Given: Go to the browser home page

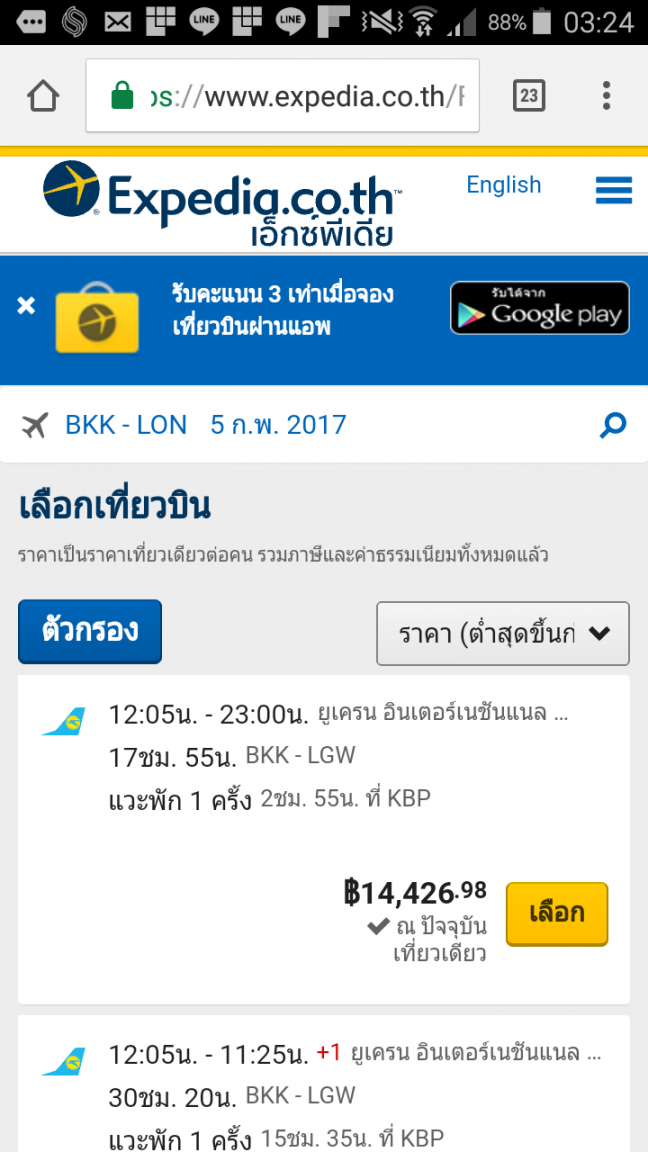Looking at the screenshot, I should 43,96.
